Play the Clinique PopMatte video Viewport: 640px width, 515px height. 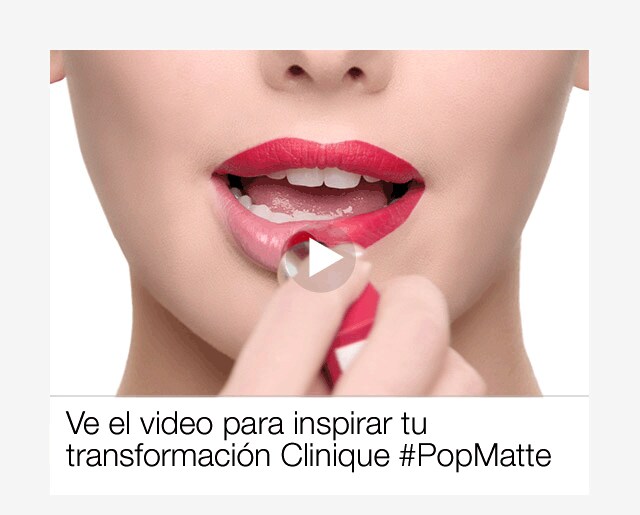point(319,259)
